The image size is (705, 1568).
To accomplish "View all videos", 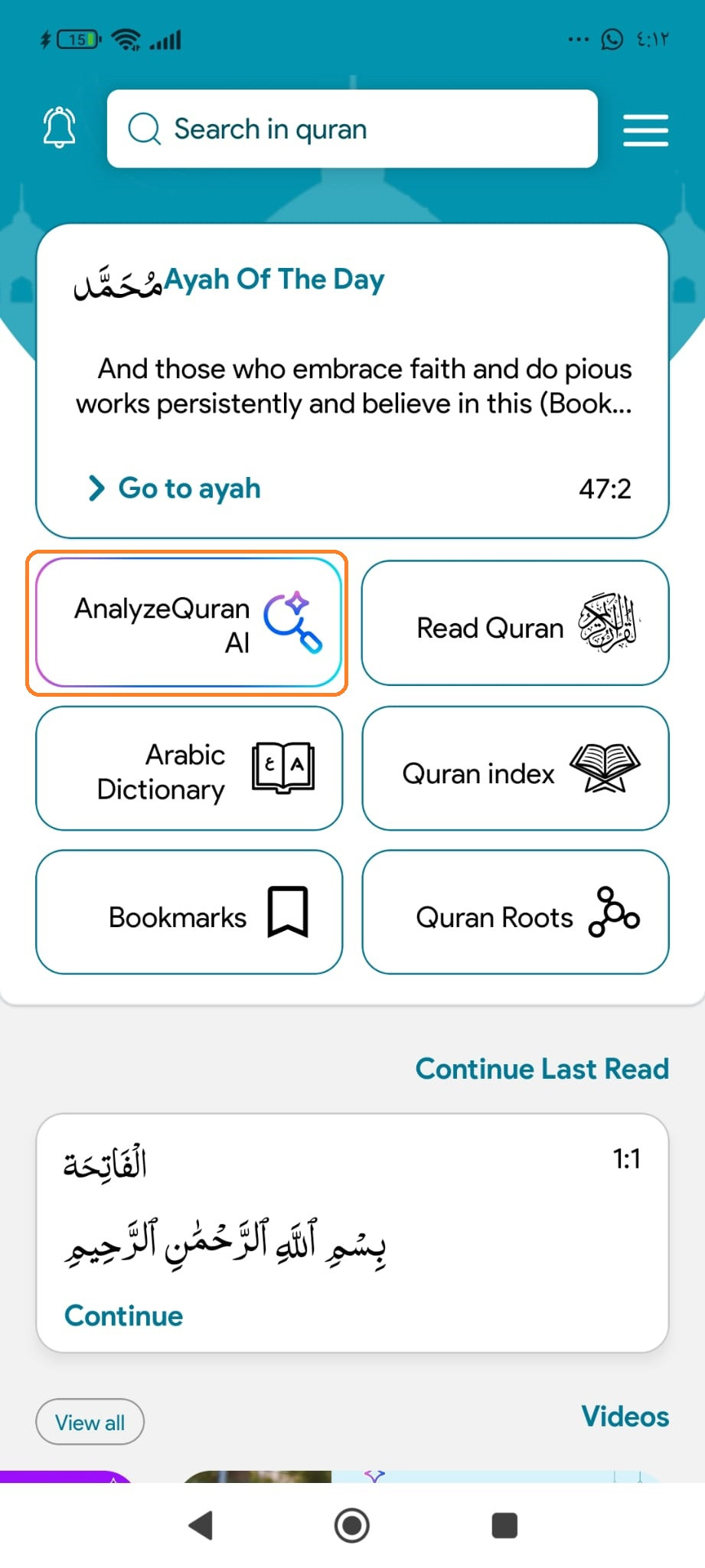I will (90, 1423).
